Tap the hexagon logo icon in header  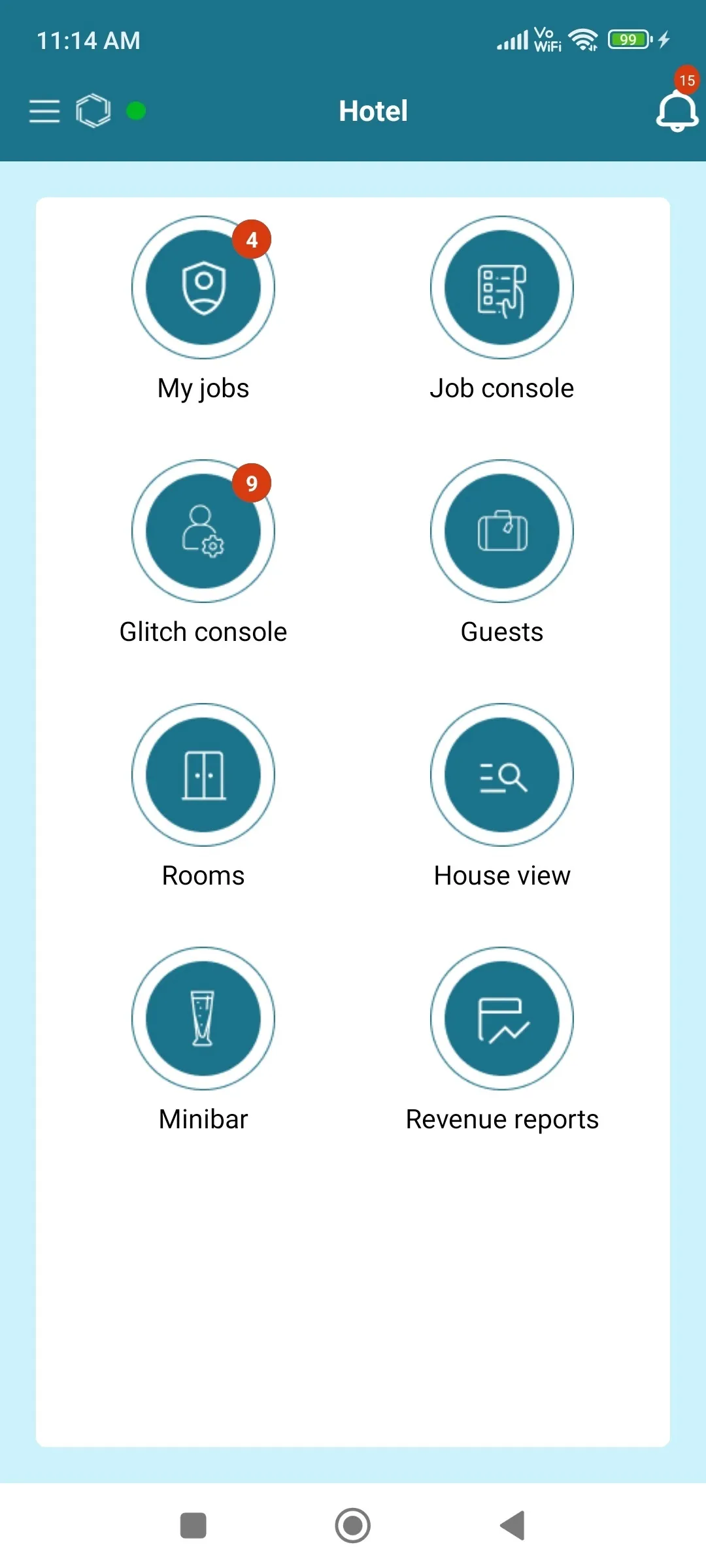(x=93, y=110)
